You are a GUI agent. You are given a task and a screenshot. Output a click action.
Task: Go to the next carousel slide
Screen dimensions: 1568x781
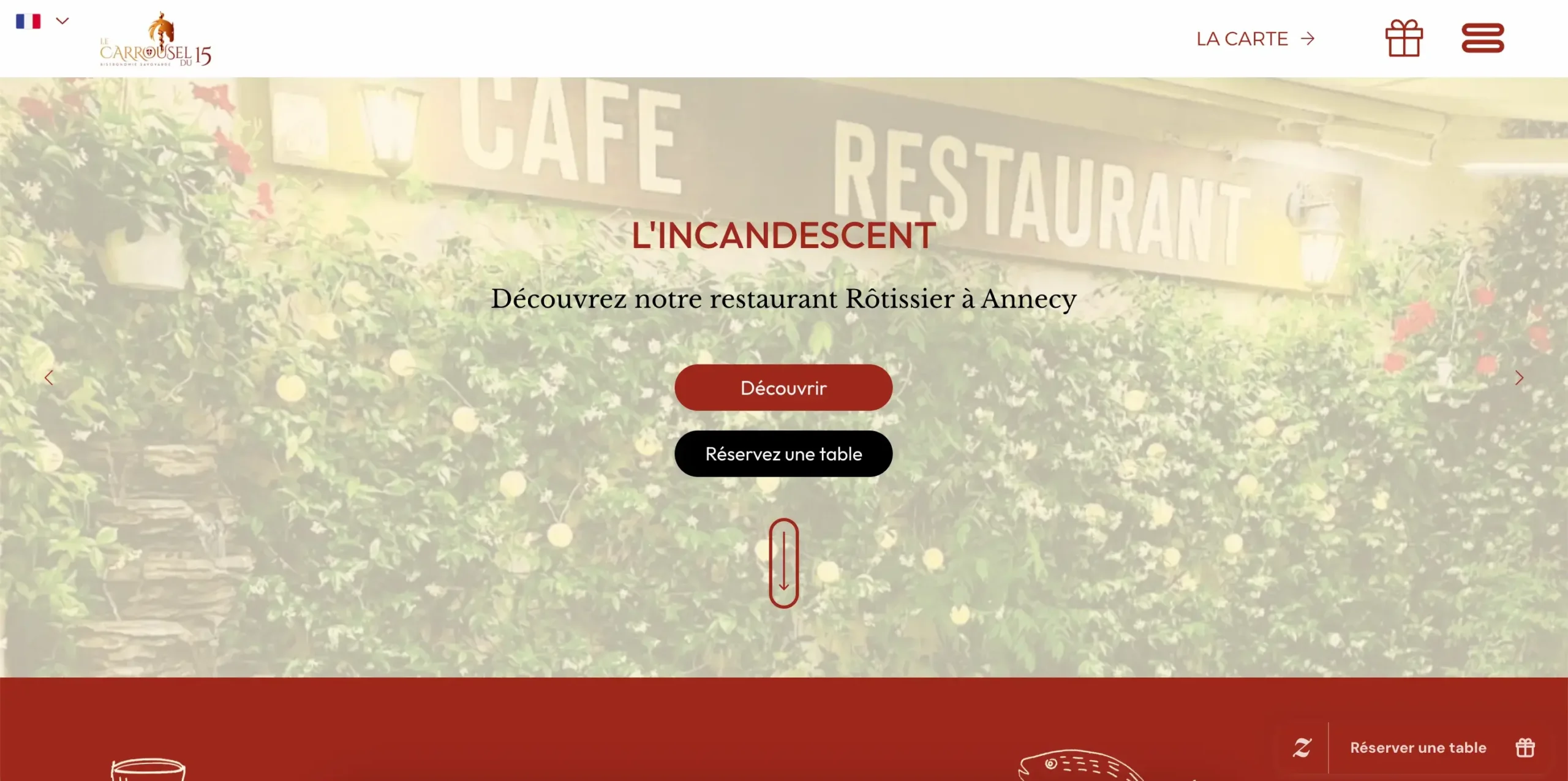[1519, 378]
